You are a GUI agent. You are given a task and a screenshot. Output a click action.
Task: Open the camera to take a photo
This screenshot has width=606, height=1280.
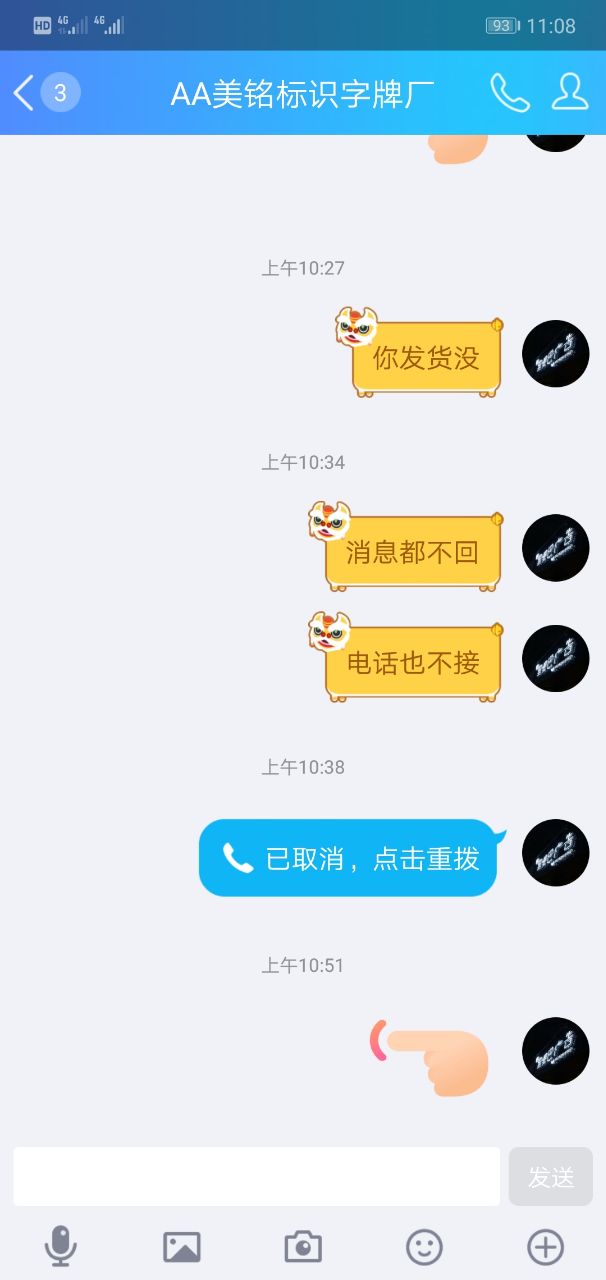303,1247
